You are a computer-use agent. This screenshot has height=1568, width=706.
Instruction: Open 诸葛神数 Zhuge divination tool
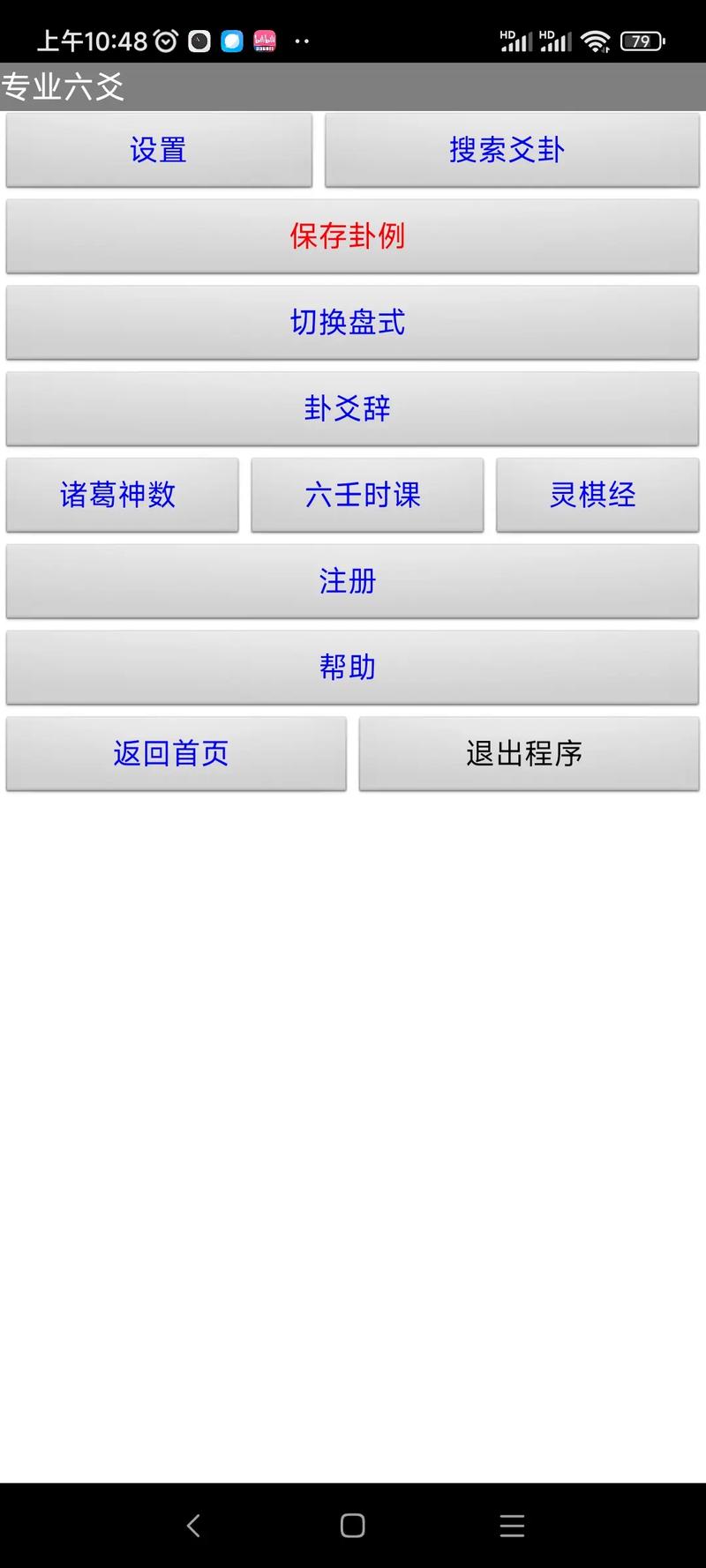122,495
